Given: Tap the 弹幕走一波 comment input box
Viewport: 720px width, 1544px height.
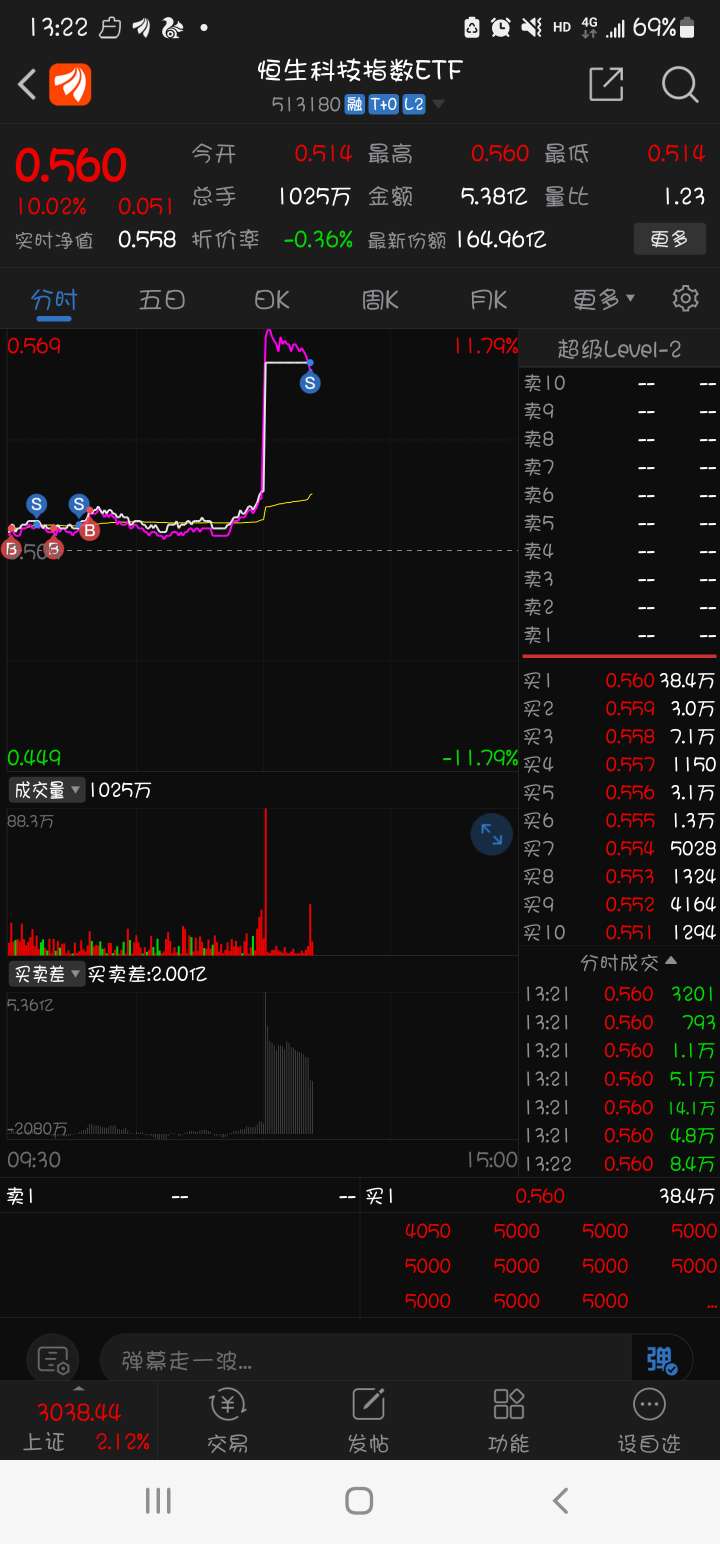Looking at the screenshot, I should (x=366, y=1360).
